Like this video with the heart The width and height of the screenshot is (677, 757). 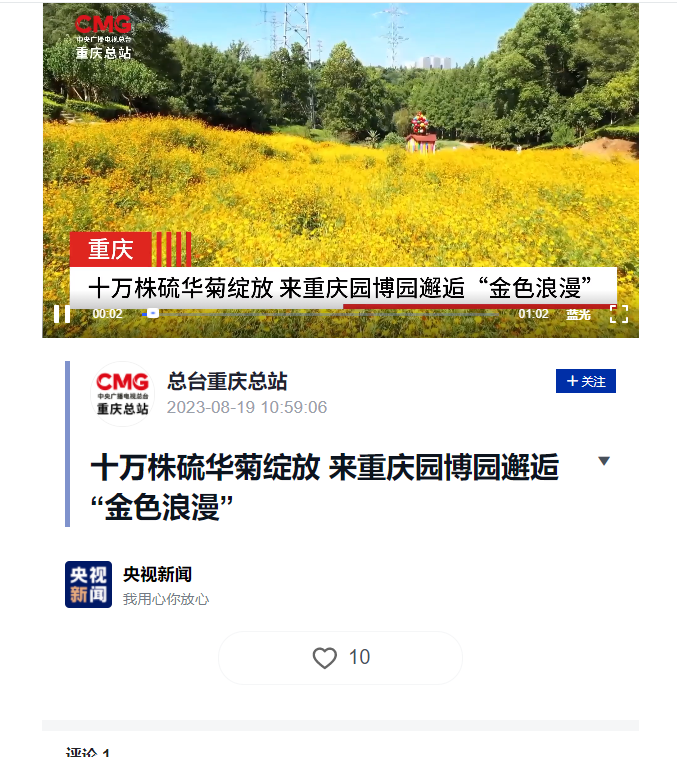(325, 657)
